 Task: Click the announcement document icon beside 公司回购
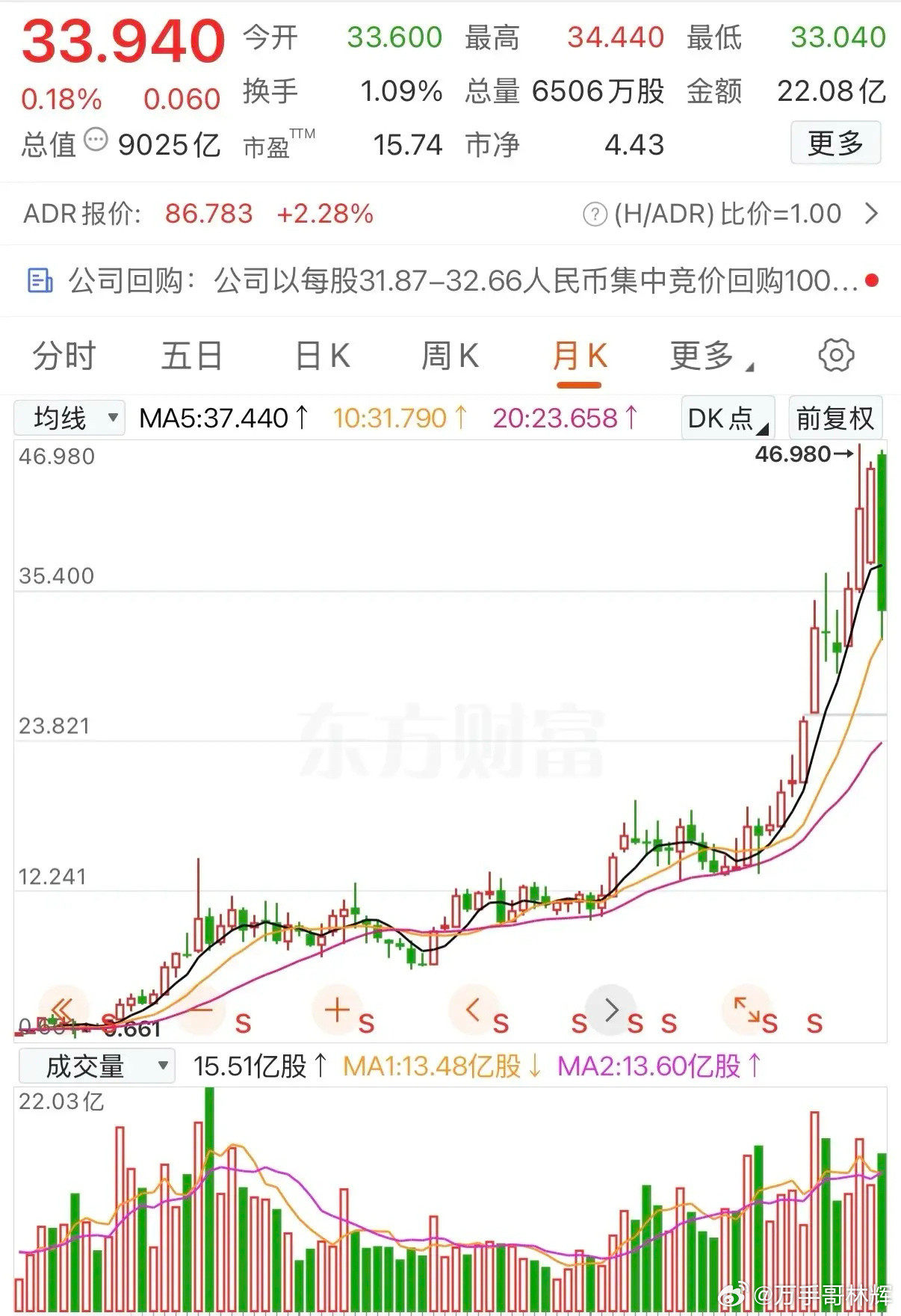point(41,282)
